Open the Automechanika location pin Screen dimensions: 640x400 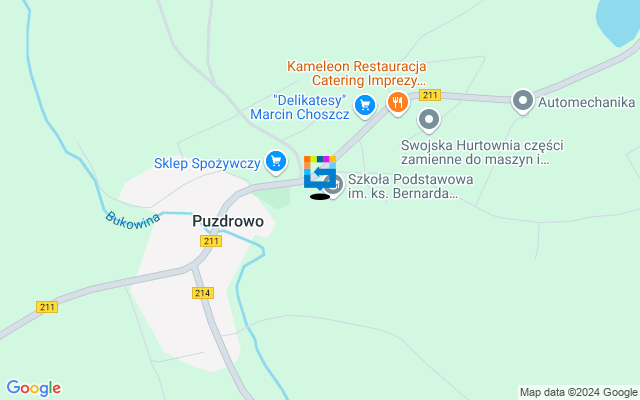[522, 101]
